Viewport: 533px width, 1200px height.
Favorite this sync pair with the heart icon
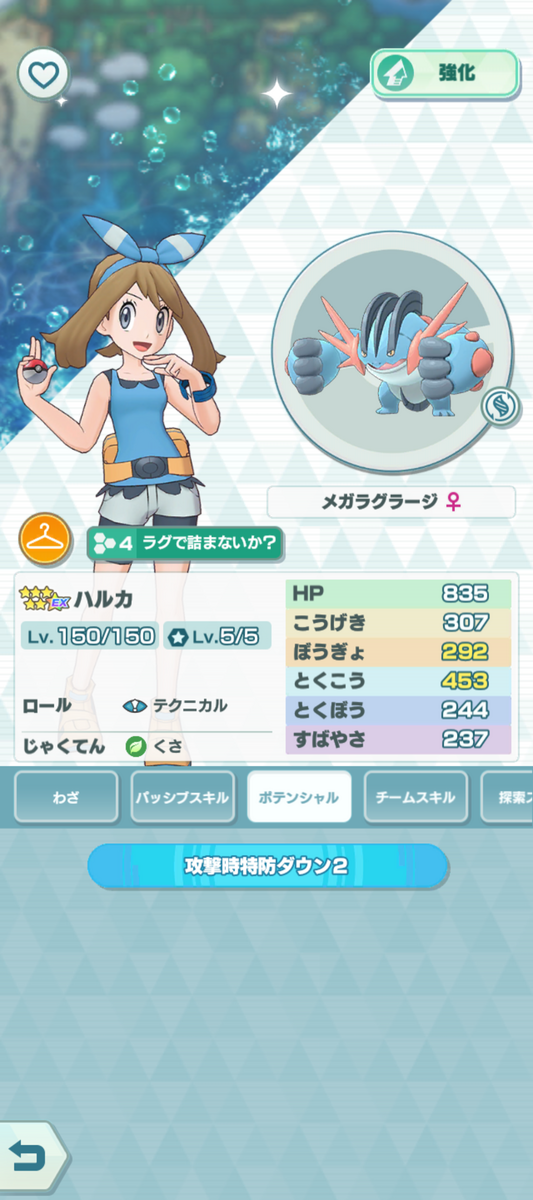pos(43,74)
